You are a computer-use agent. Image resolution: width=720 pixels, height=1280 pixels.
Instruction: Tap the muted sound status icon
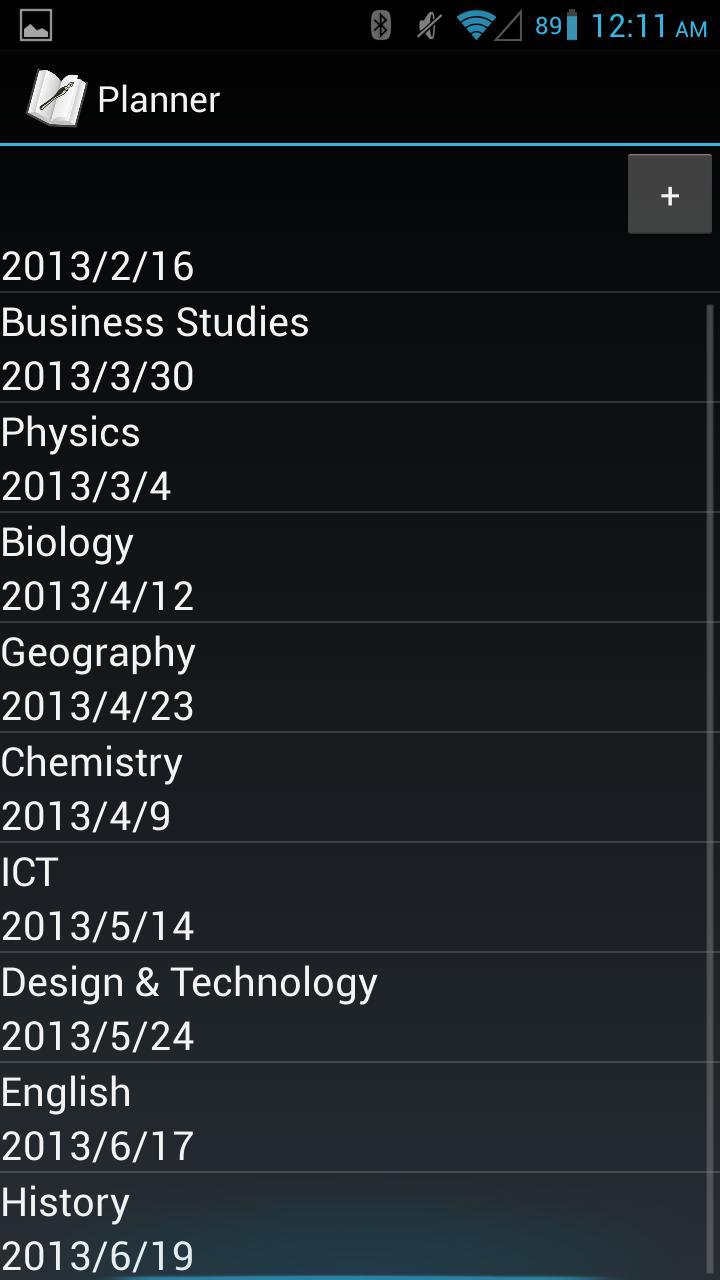click(426, 27)
